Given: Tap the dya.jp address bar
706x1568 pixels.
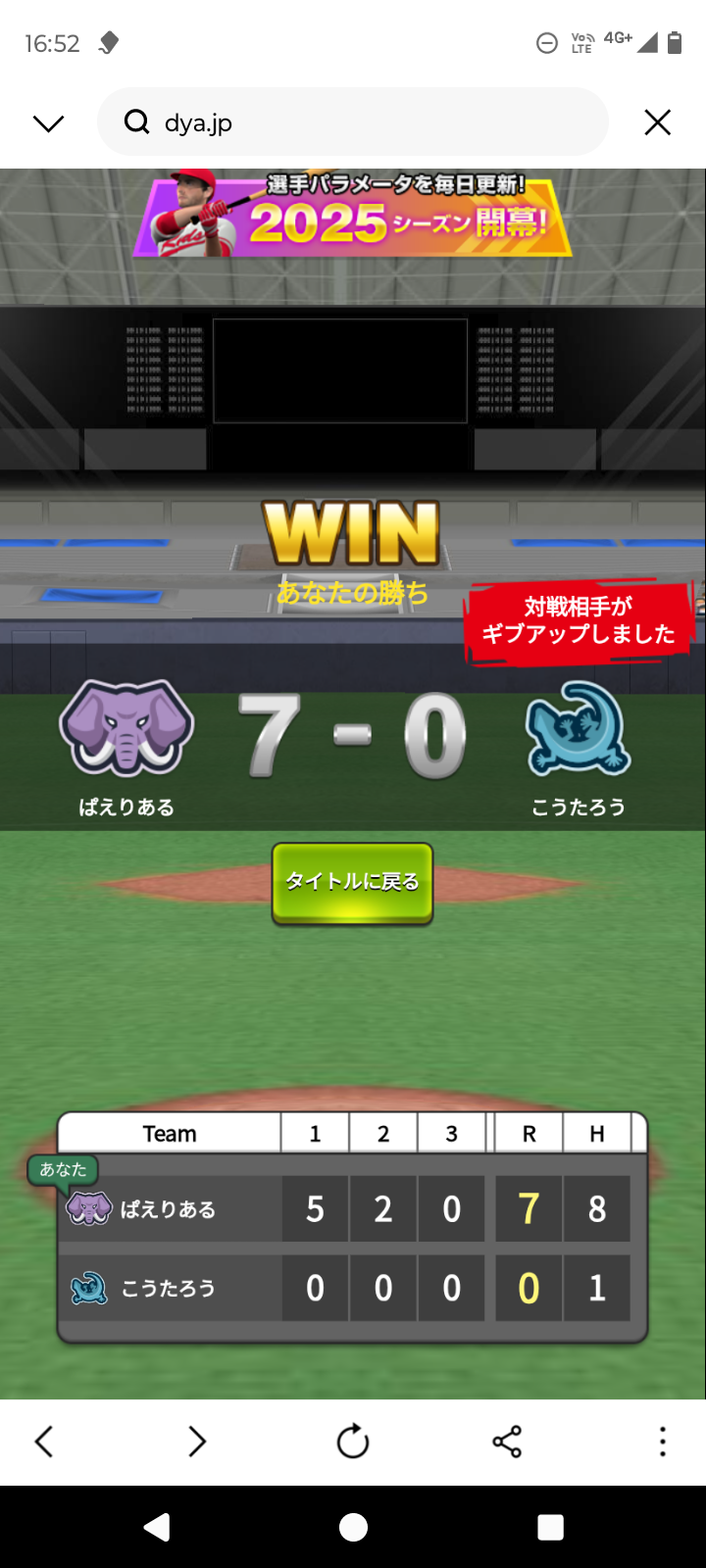Looking at the screenshot, I should pos(353,122).
